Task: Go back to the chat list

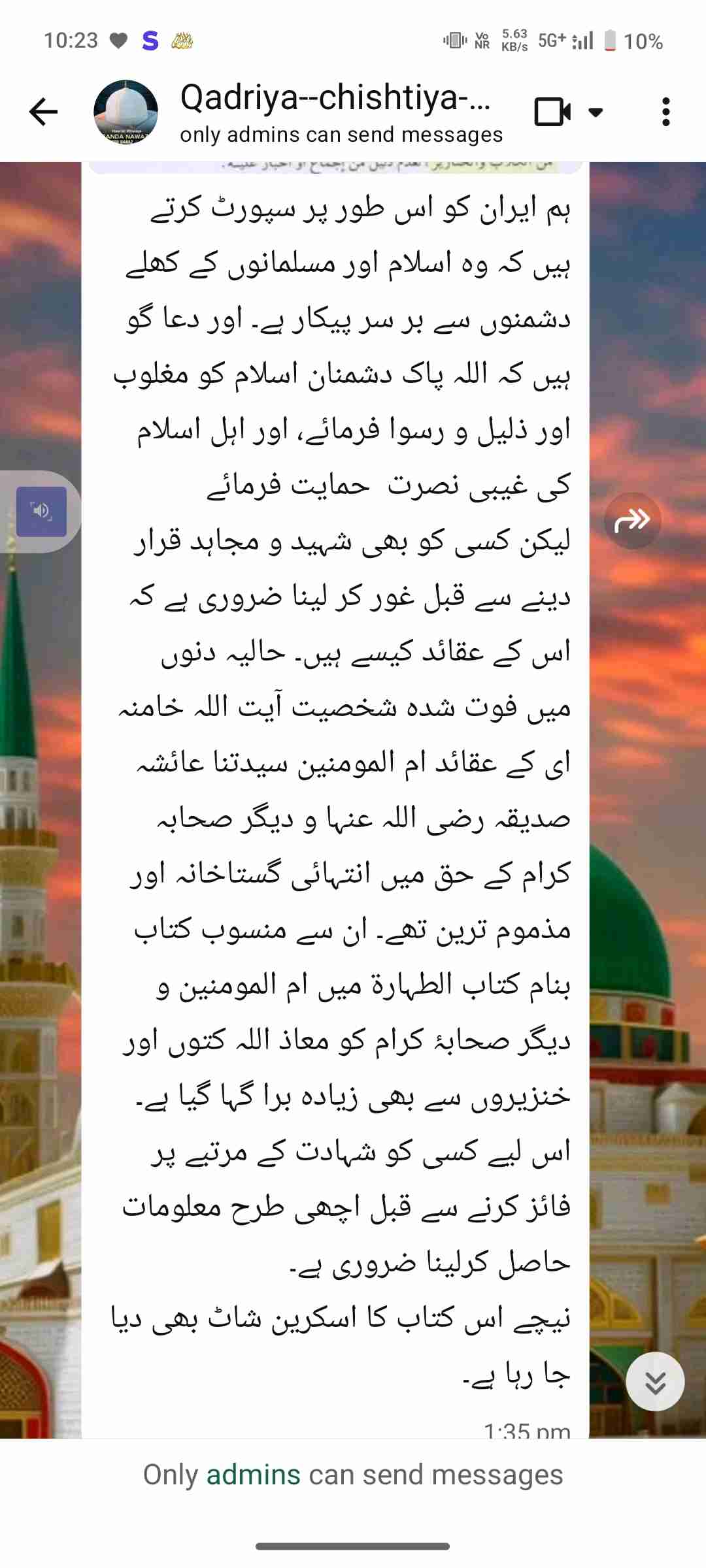Action: (44, 112)
